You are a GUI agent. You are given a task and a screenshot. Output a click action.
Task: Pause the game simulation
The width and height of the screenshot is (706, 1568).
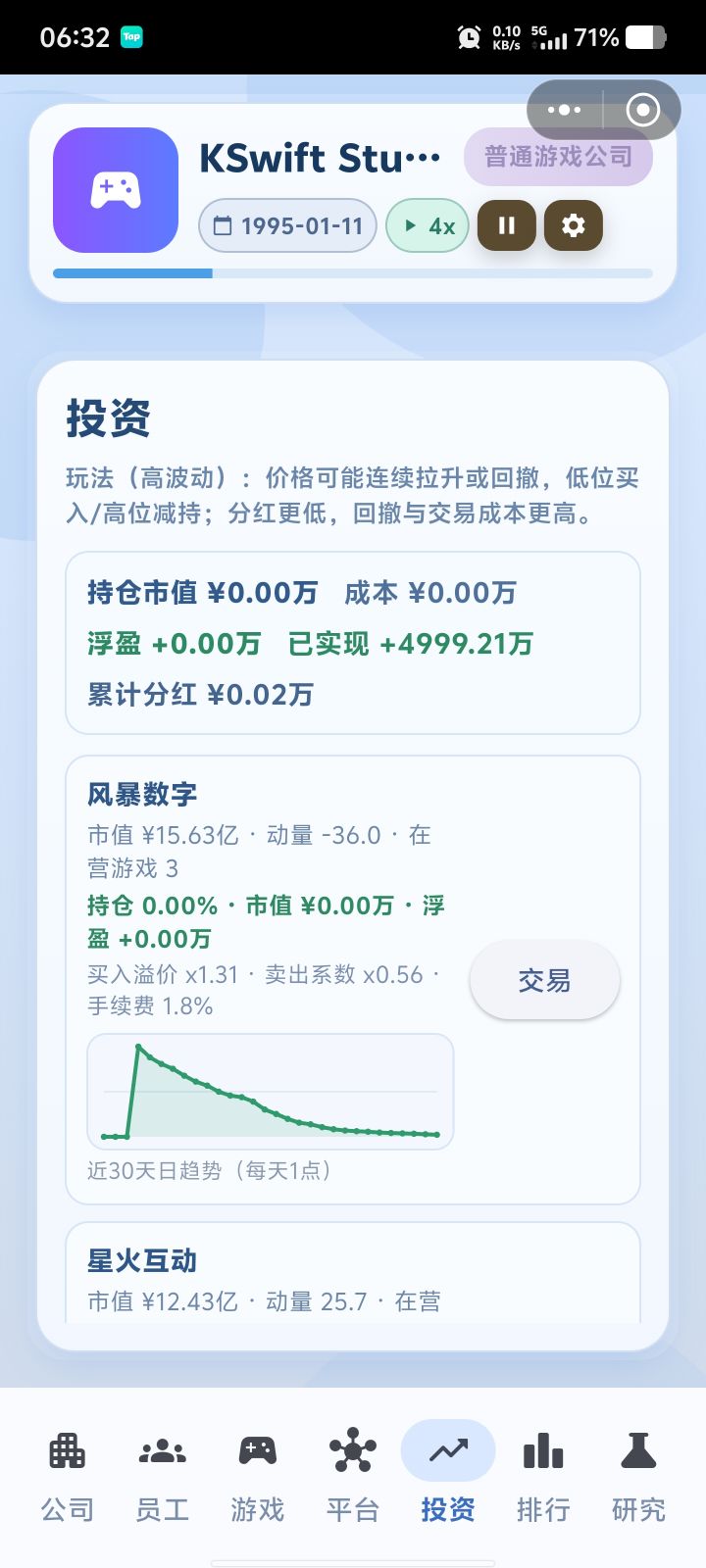point(506,225)
